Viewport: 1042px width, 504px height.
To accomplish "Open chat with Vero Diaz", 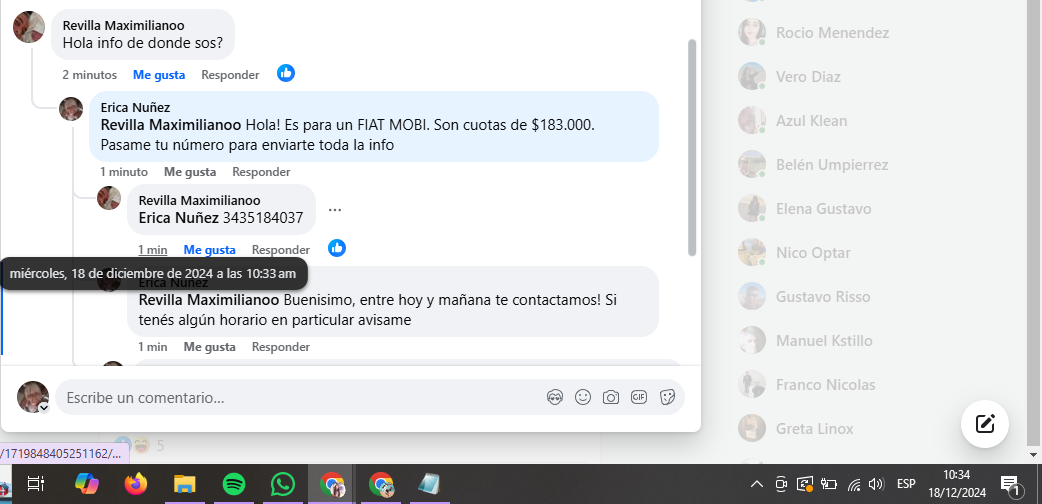I will pyautogui.click(x=808, y=77).
